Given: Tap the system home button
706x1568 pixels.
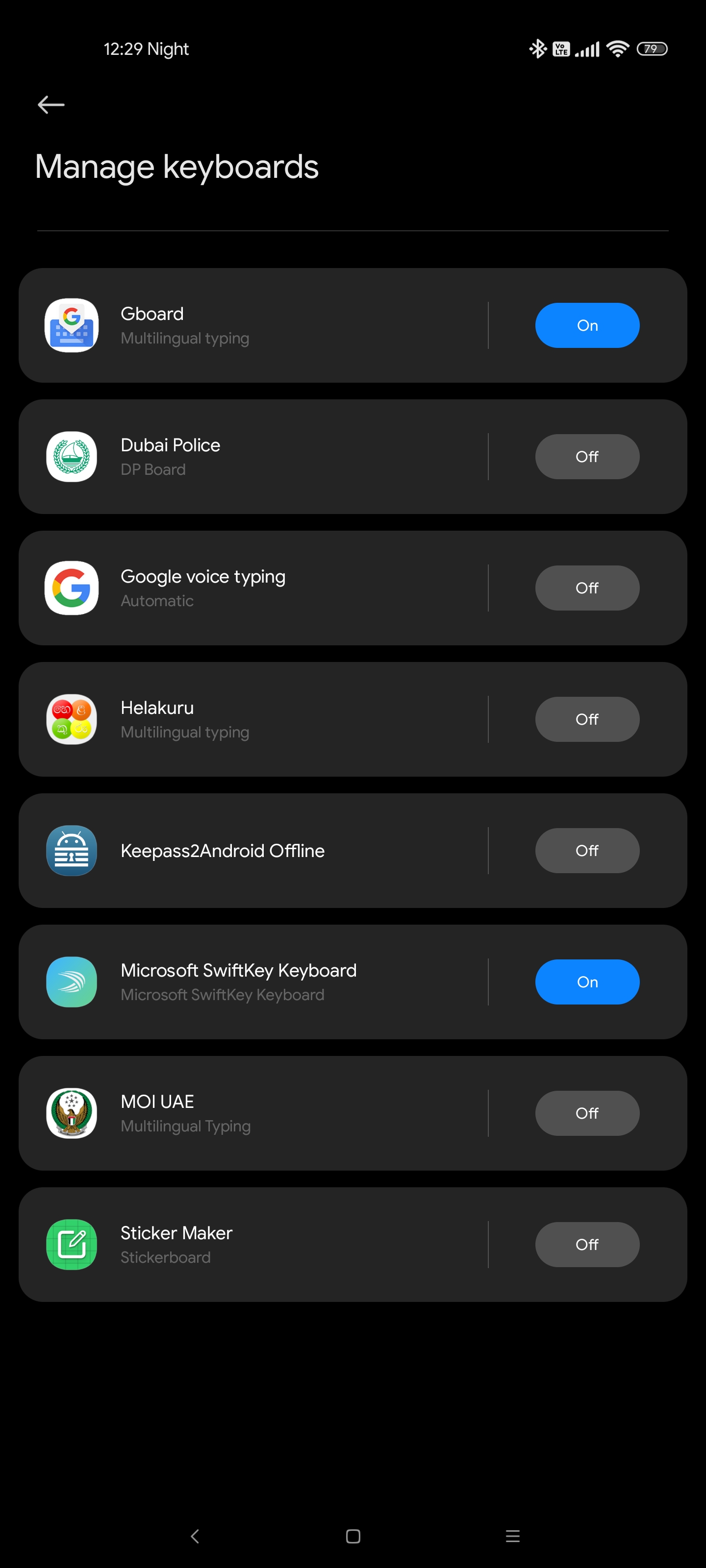Looking at the screenshot, I should pos(353,1536).
